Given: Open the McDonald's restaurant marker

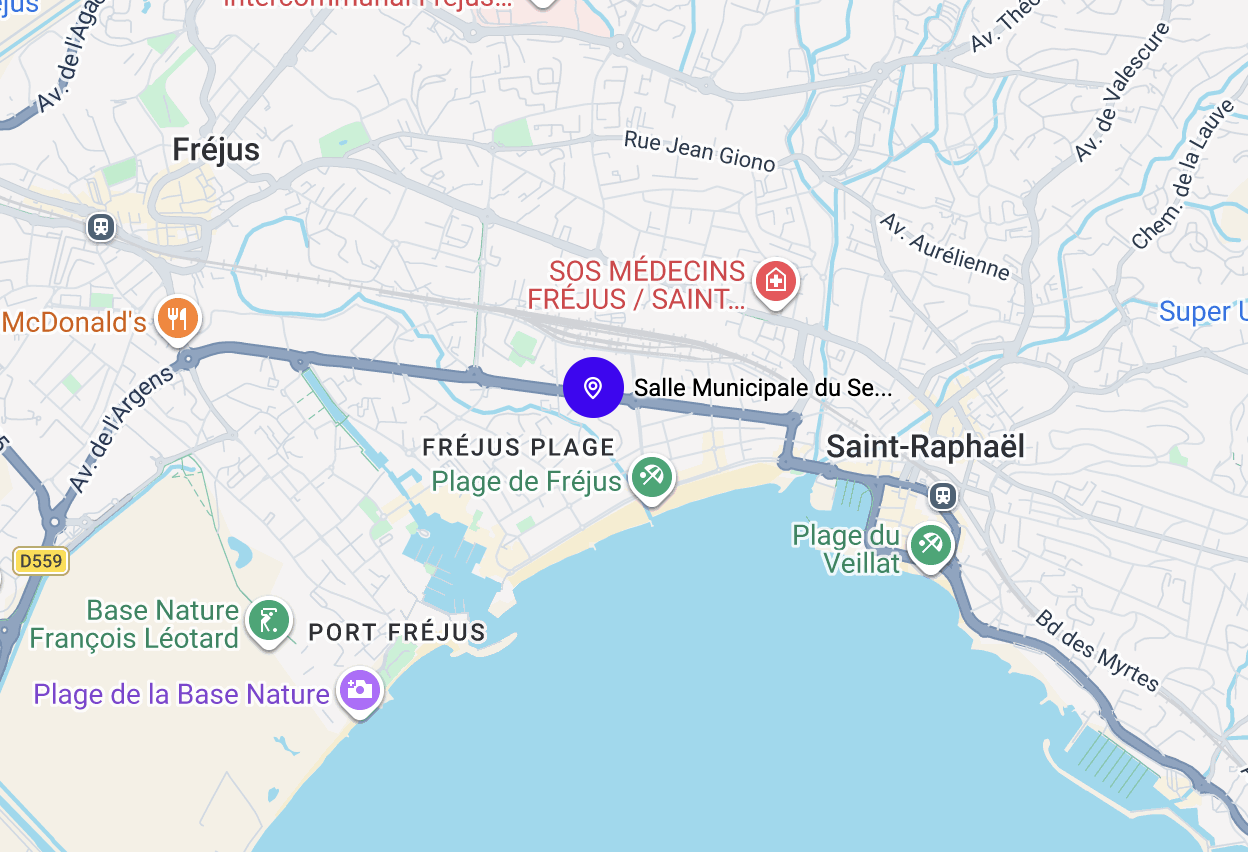Looking at the screenshot, I should pyautogui.click(x=178, y=319).
